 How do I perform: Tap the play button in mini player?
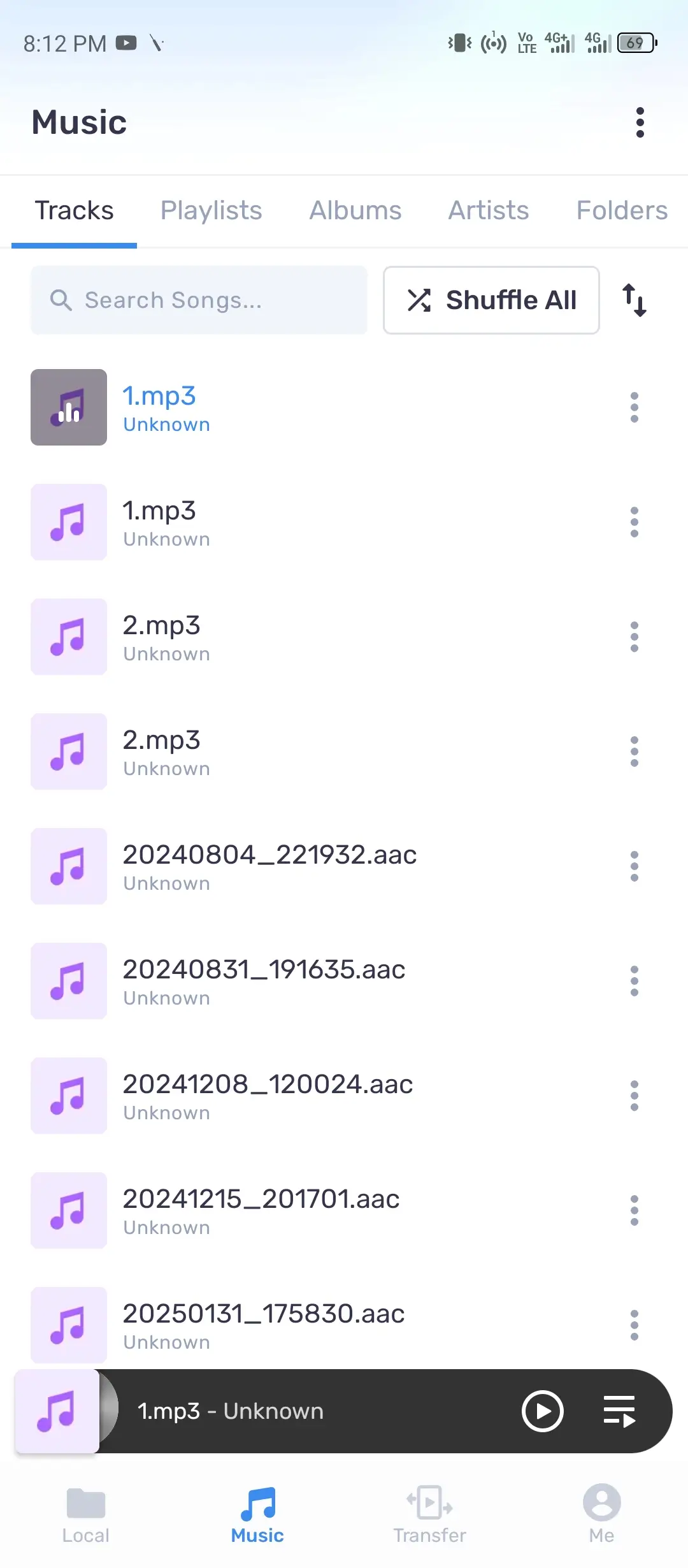coord(543,1411)
